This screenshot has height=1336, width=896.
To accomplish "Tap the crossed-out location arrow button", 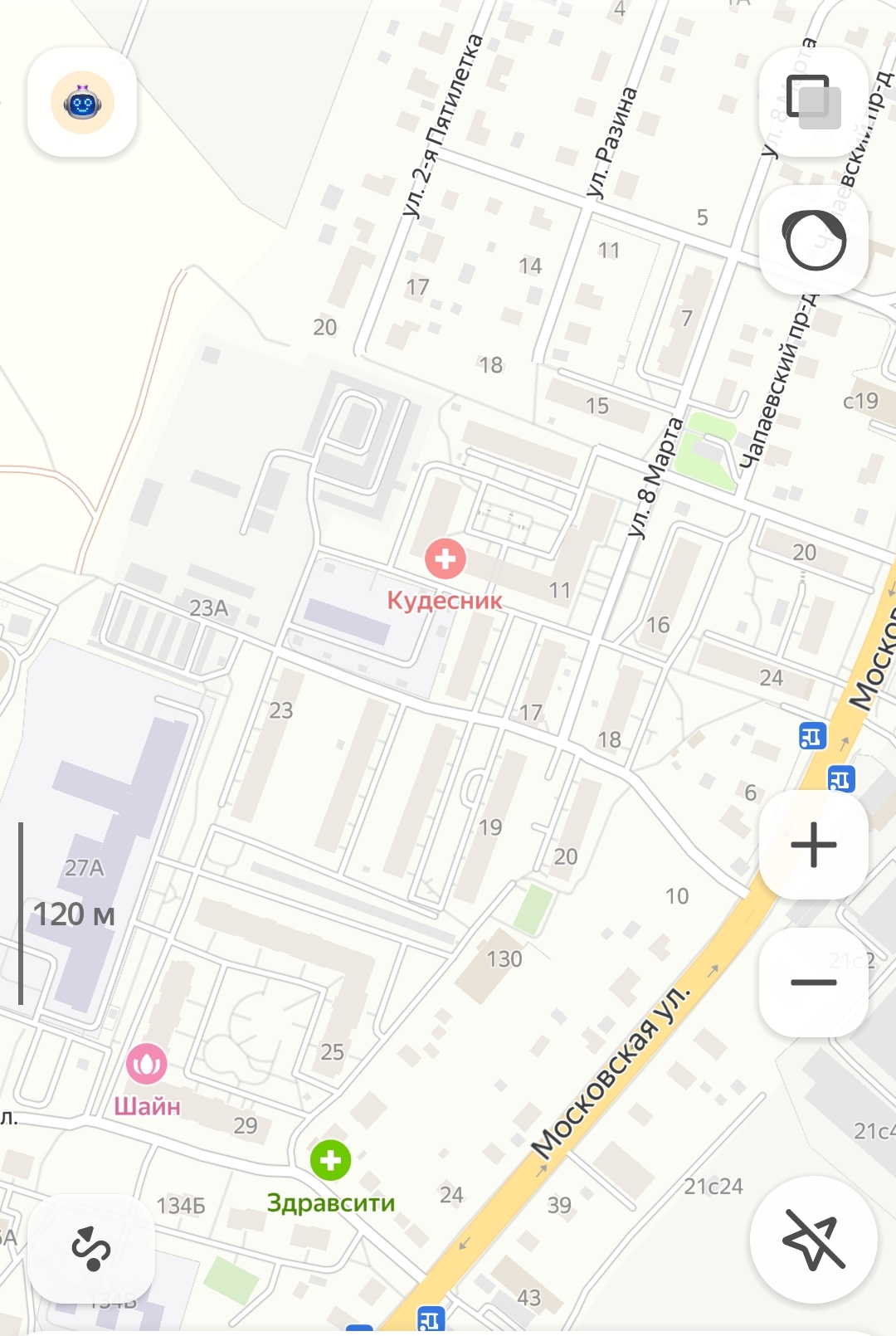I will pyautogui.click(x=813, y=1240).
